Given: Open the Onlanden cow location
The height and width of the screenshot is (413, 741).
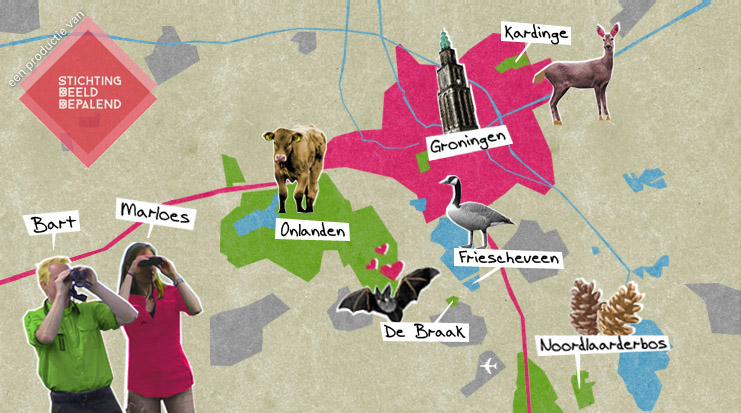Looking at the screenshot, I should click(296, 166).
